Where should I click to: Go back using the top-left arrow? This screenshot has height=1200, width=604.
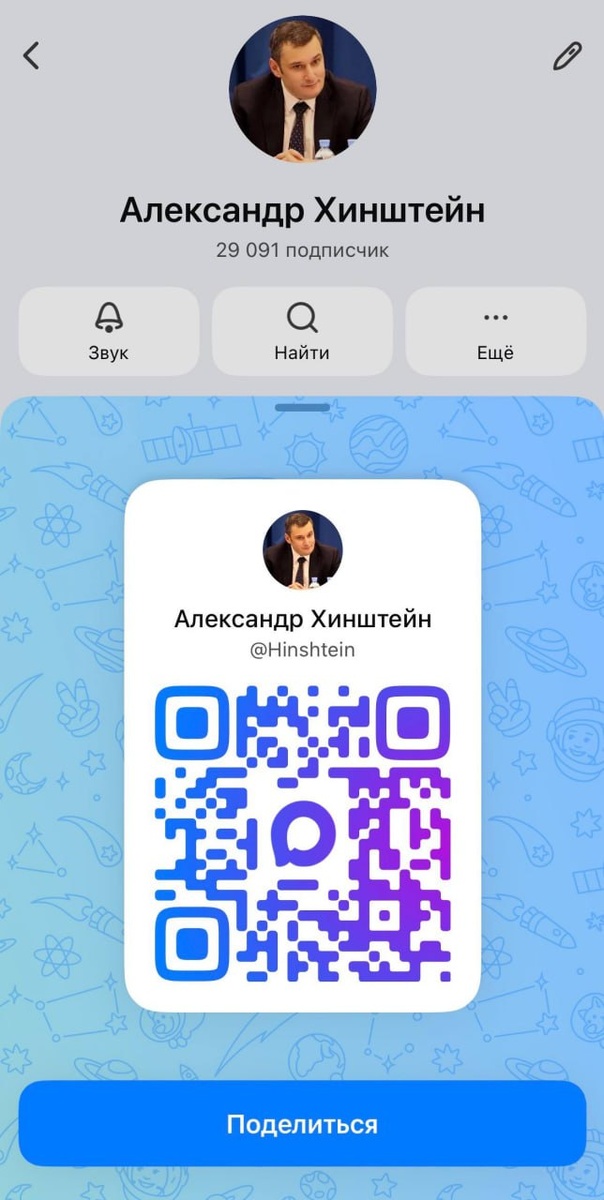(31, 55)
